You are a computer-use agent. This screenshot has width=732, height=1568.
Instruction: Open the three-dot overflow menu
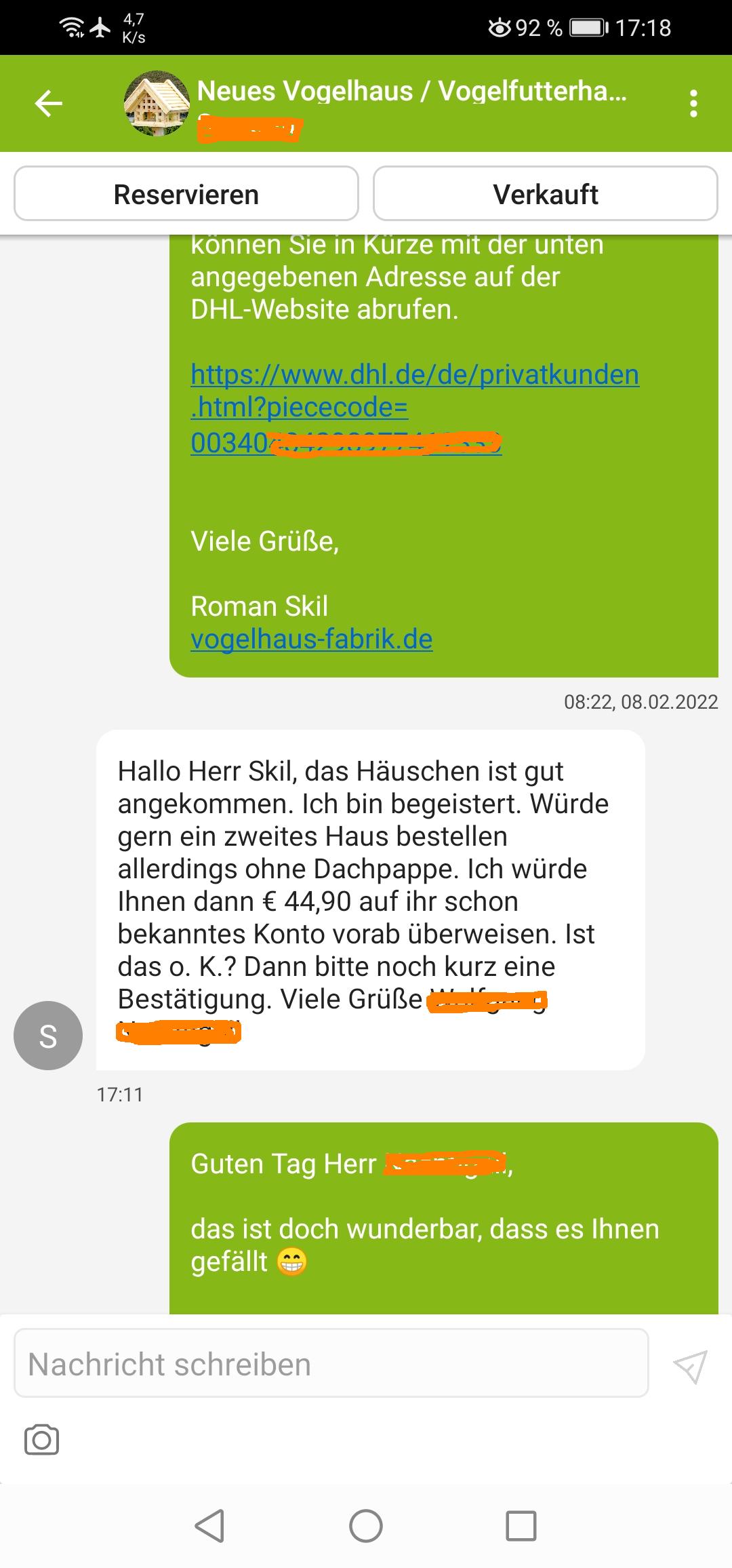(x=693, y=104)
